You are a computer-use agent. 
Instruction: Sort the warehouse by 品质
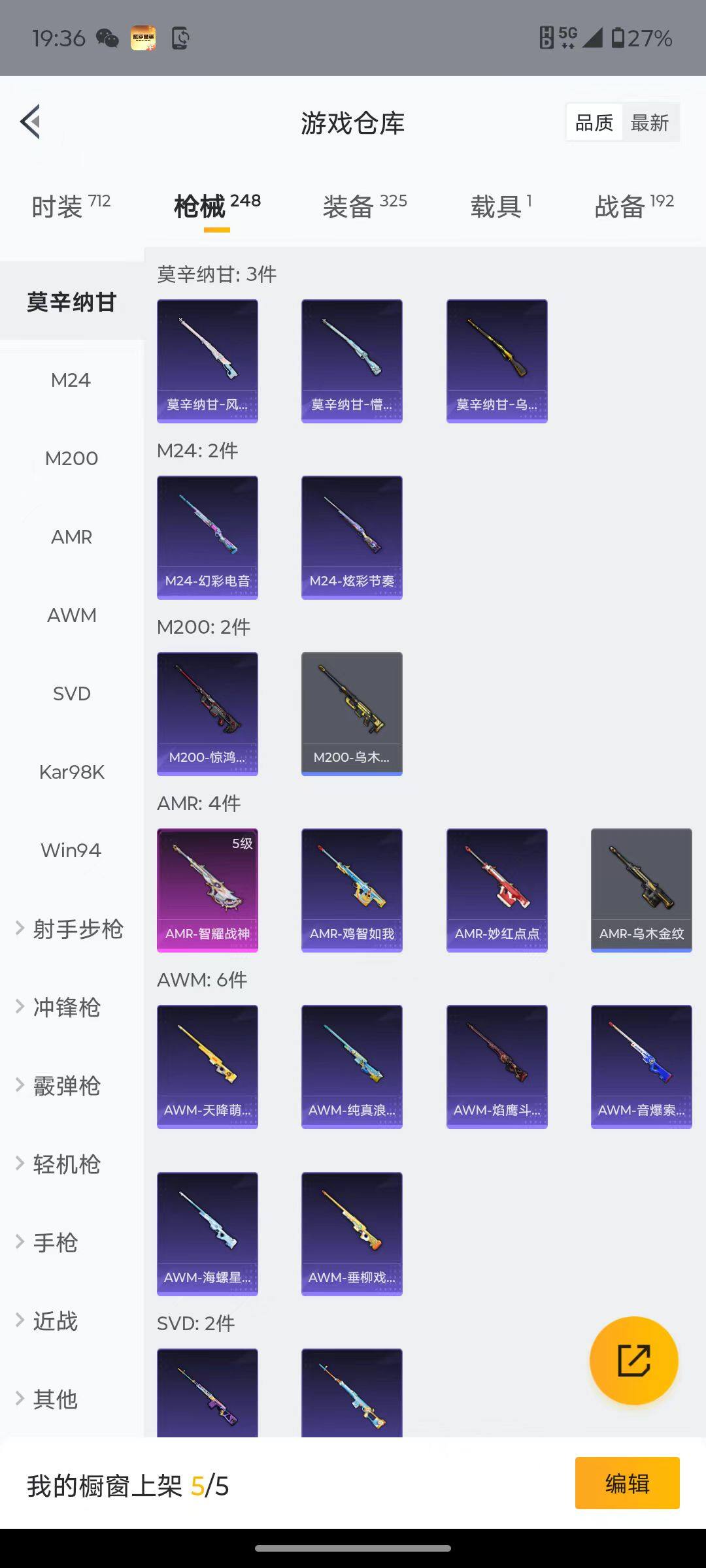coord(594,122)
